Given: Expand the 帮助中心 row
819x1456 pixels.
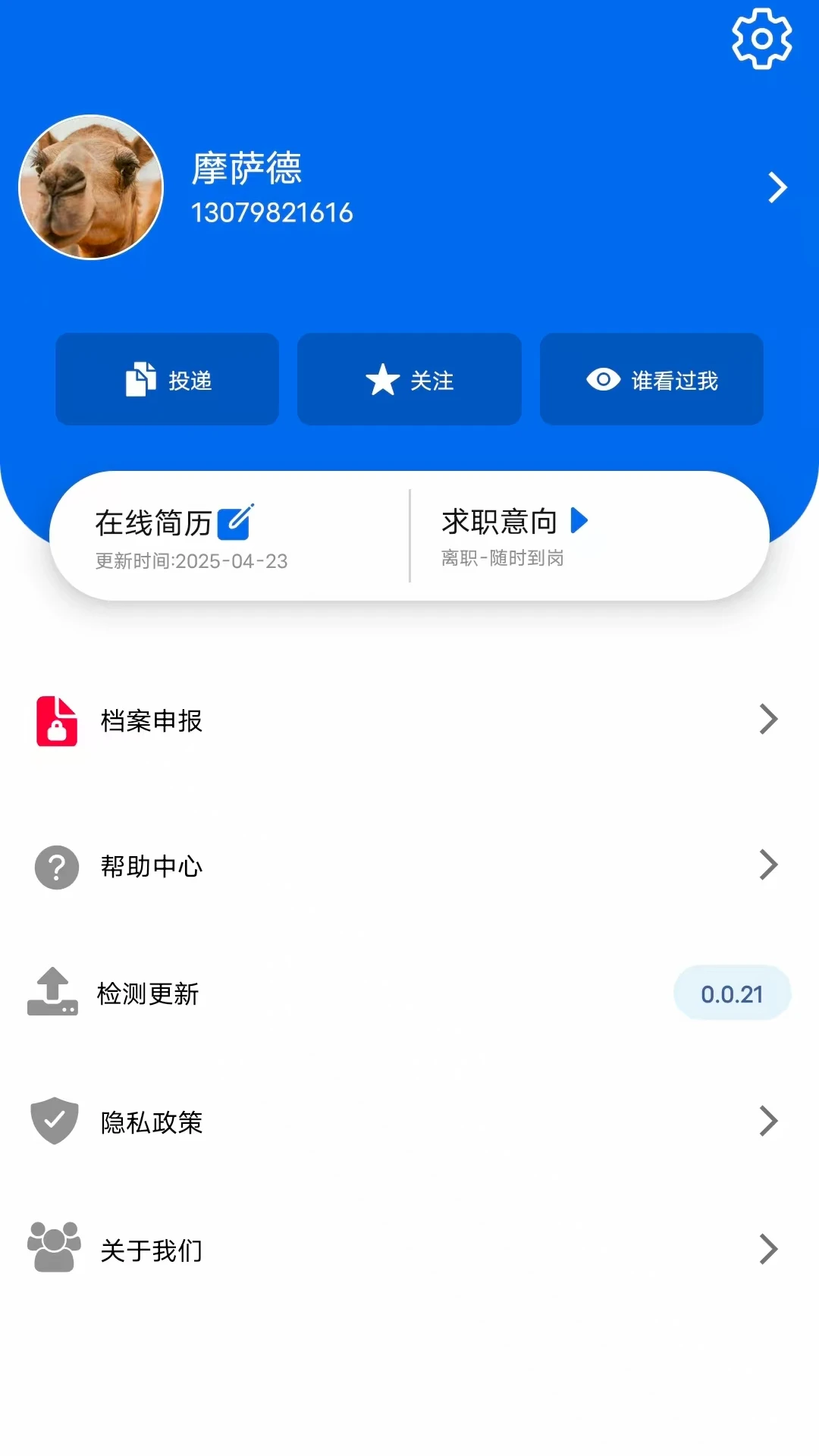Looking at the screenshot, I should pos(768,864).
